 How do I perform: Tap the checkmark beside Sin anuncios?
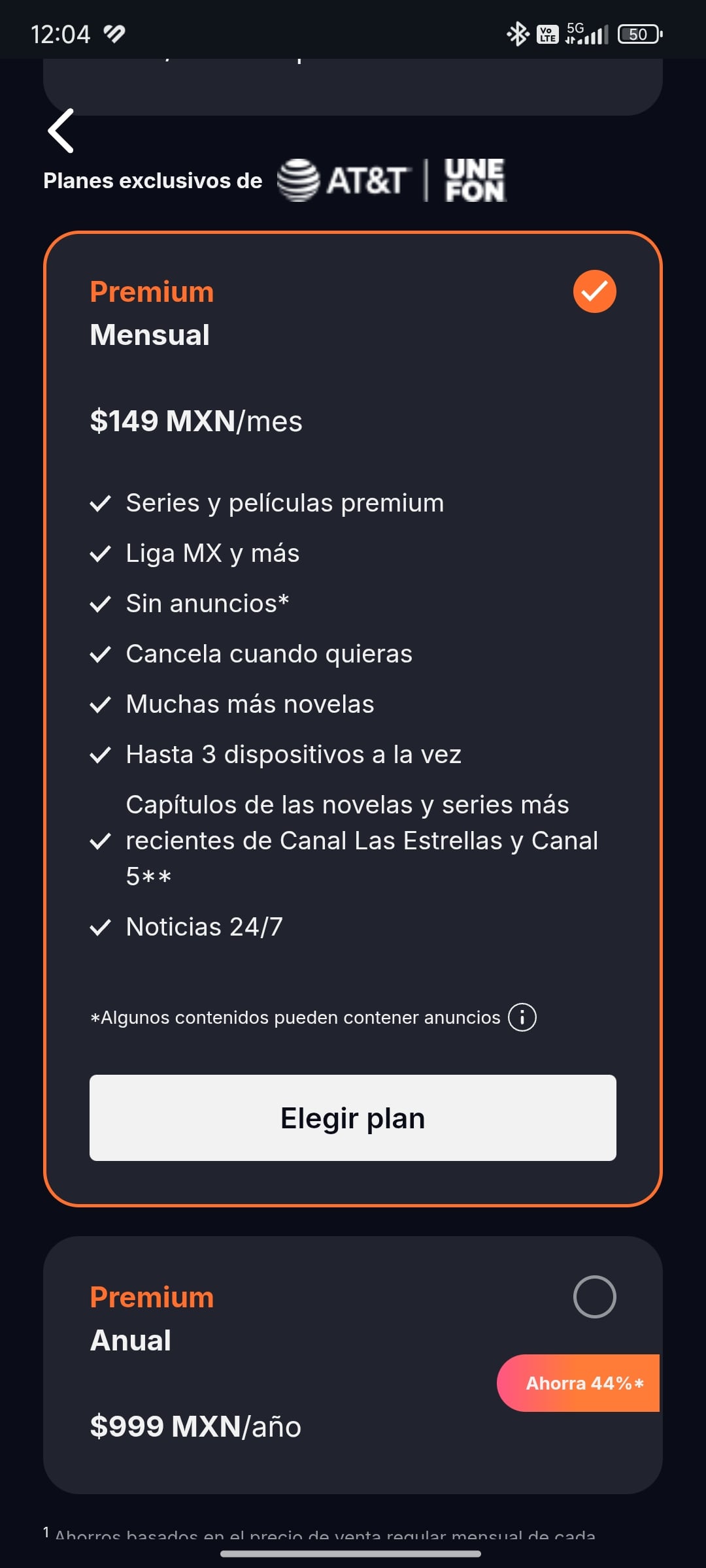[x=99, y=603]
